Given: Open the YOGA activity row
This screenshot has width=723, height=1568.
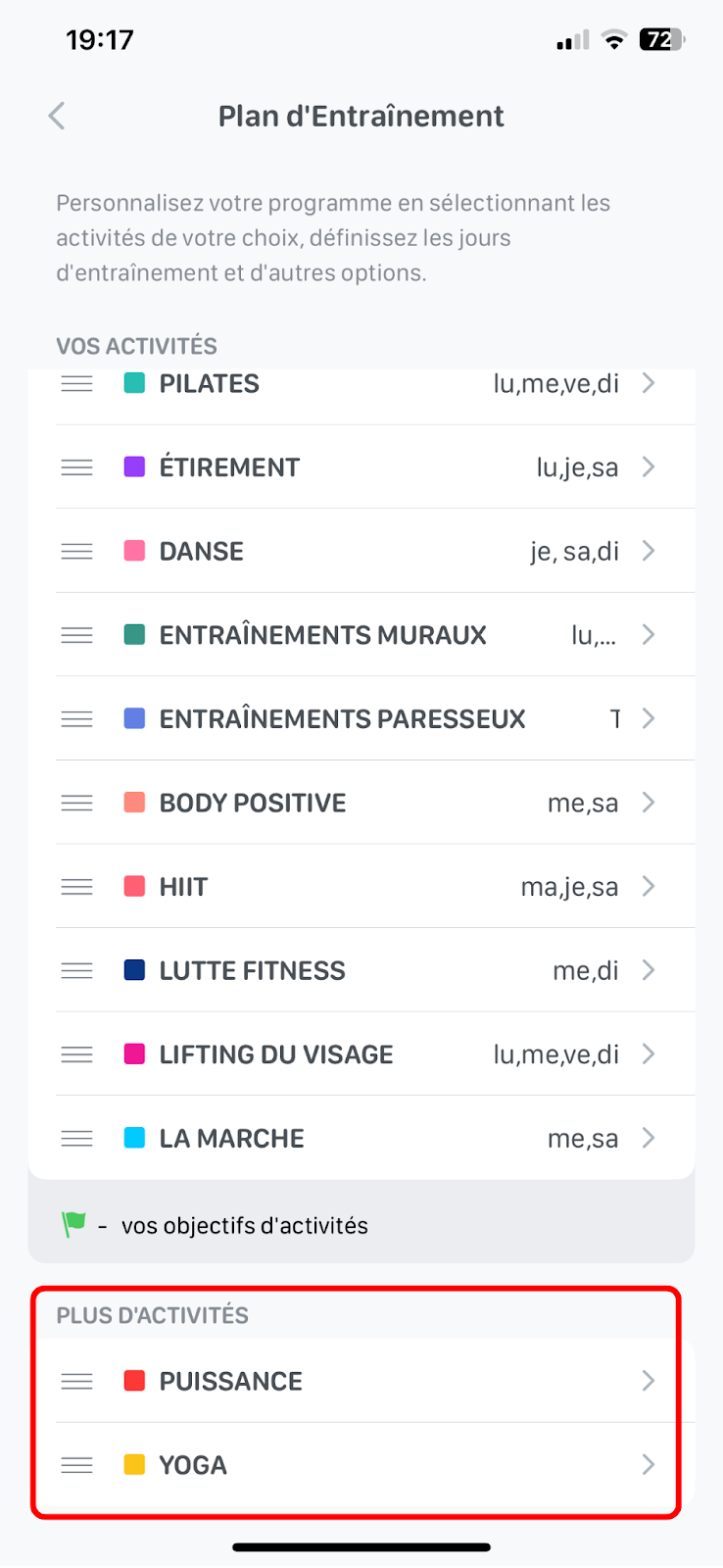Looking at the screenshot, I should [x=361, y=1465].
